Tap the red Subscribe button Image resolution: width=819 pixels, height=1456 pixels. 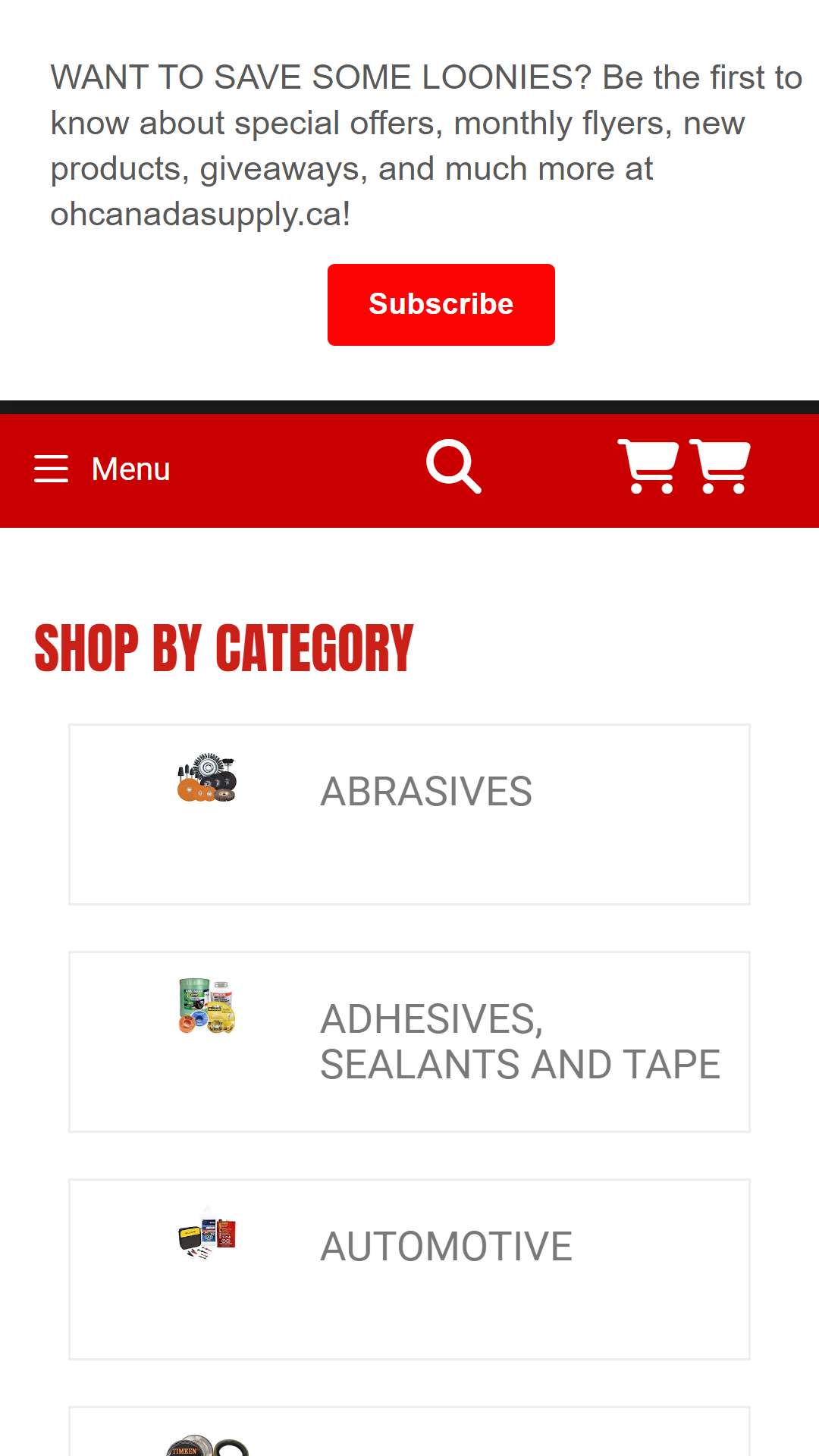click(441, 305)
